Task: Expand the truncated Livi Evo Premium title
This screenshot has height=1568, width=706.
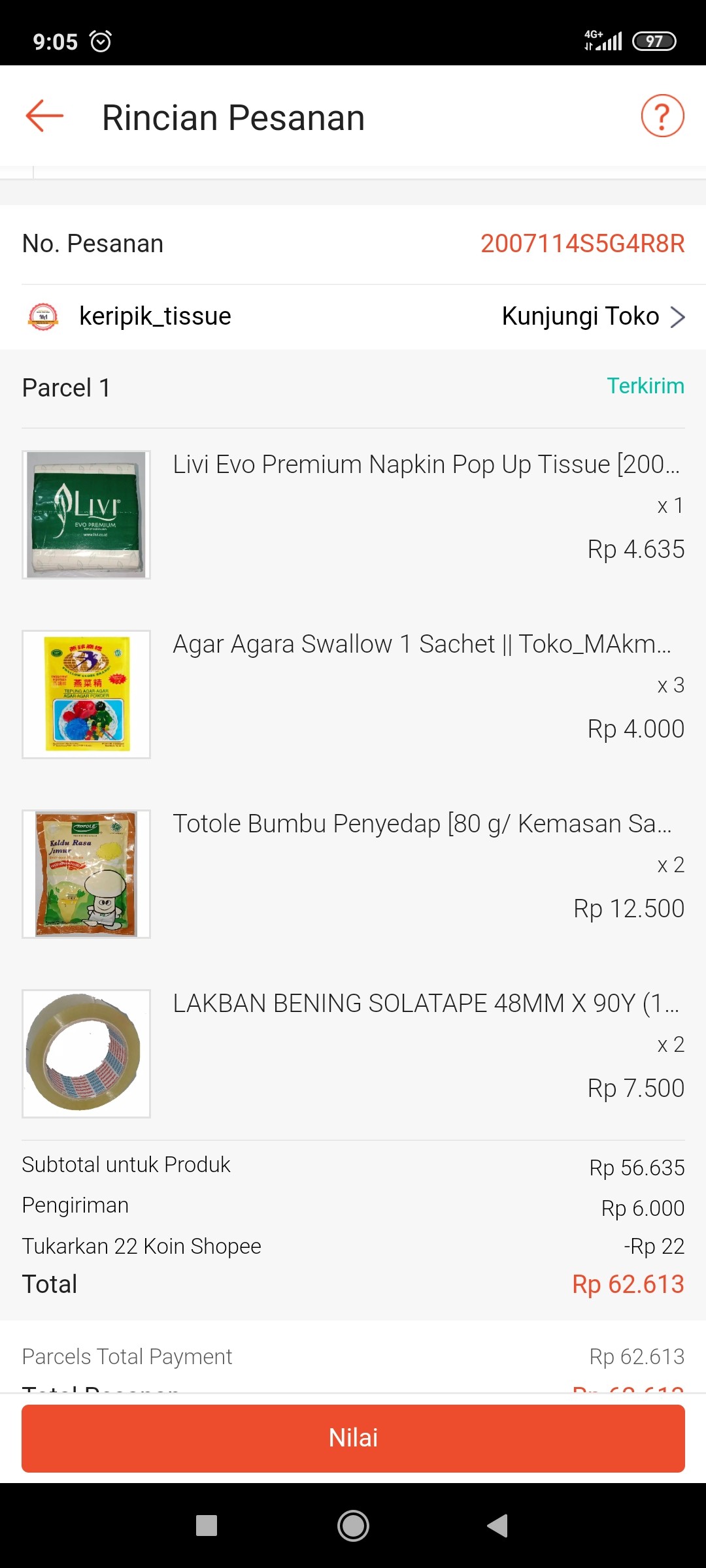Action: pos(425,465)
